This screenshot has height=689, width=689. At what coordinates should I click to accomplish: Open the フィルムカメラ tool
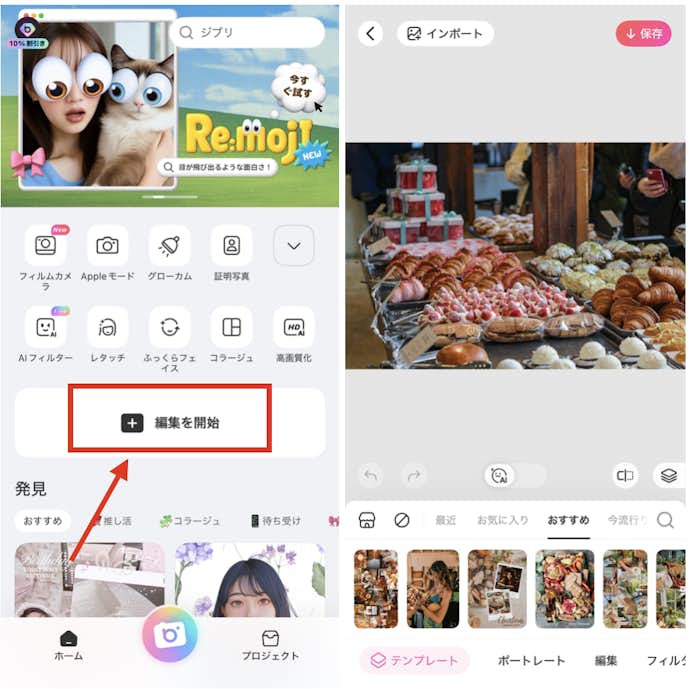(45, 245)
